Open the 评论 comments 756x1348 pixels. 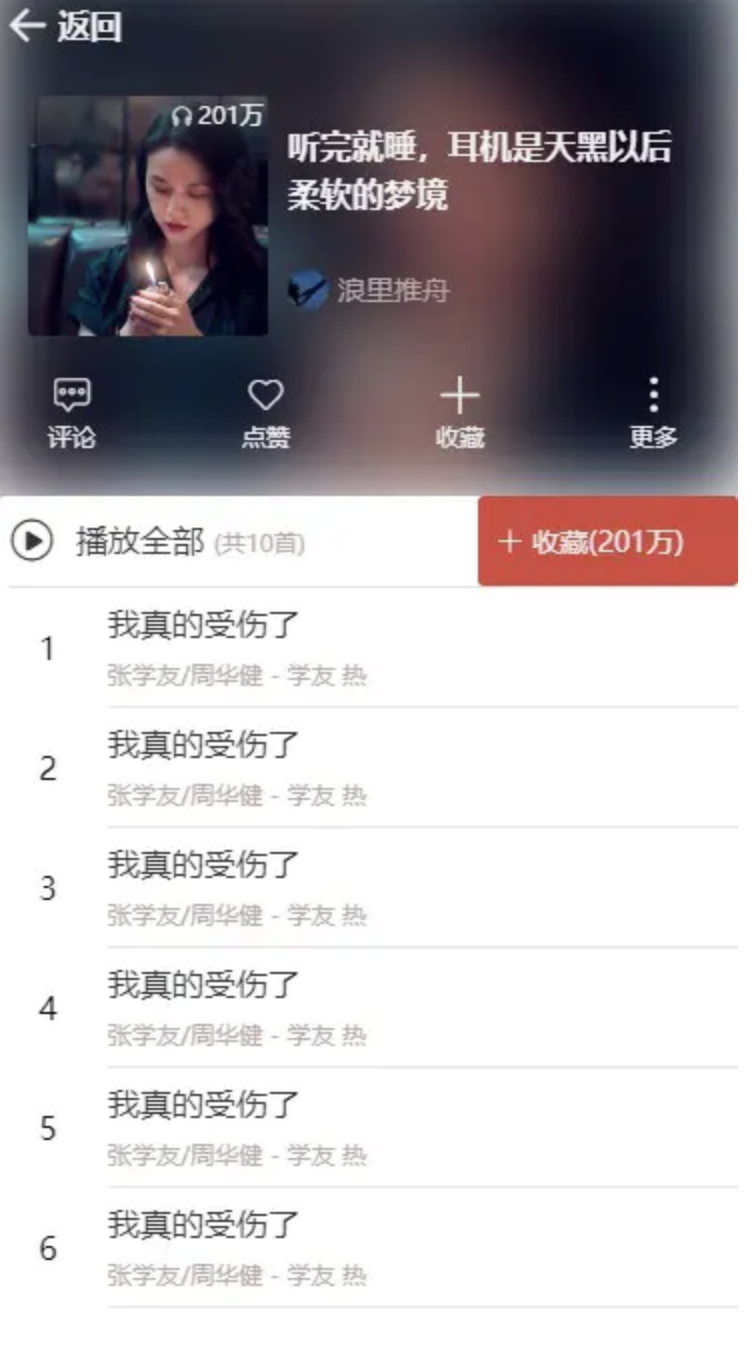71,412
